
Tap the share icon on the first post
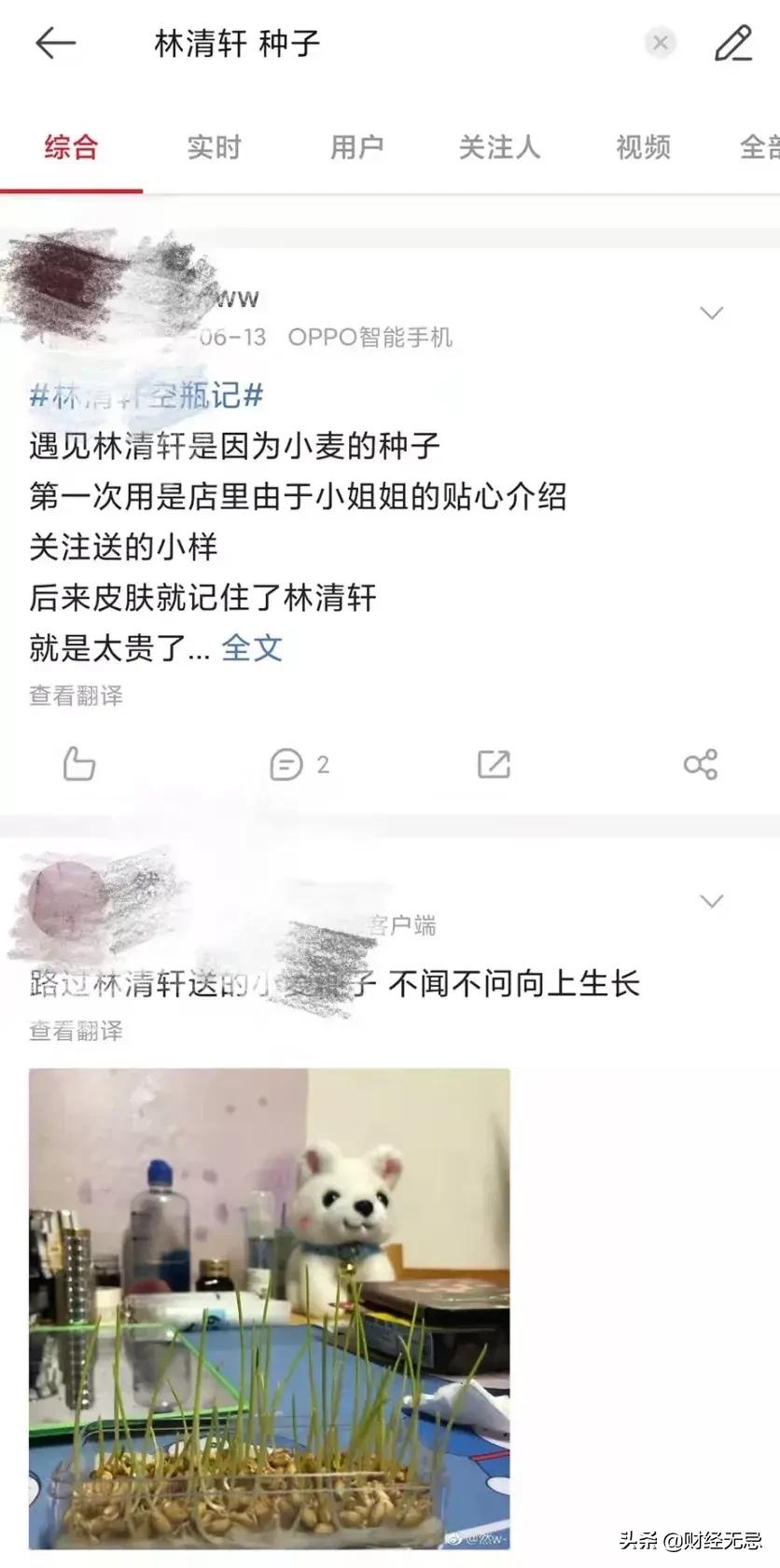pyautogui.click(x=702, y=763)
